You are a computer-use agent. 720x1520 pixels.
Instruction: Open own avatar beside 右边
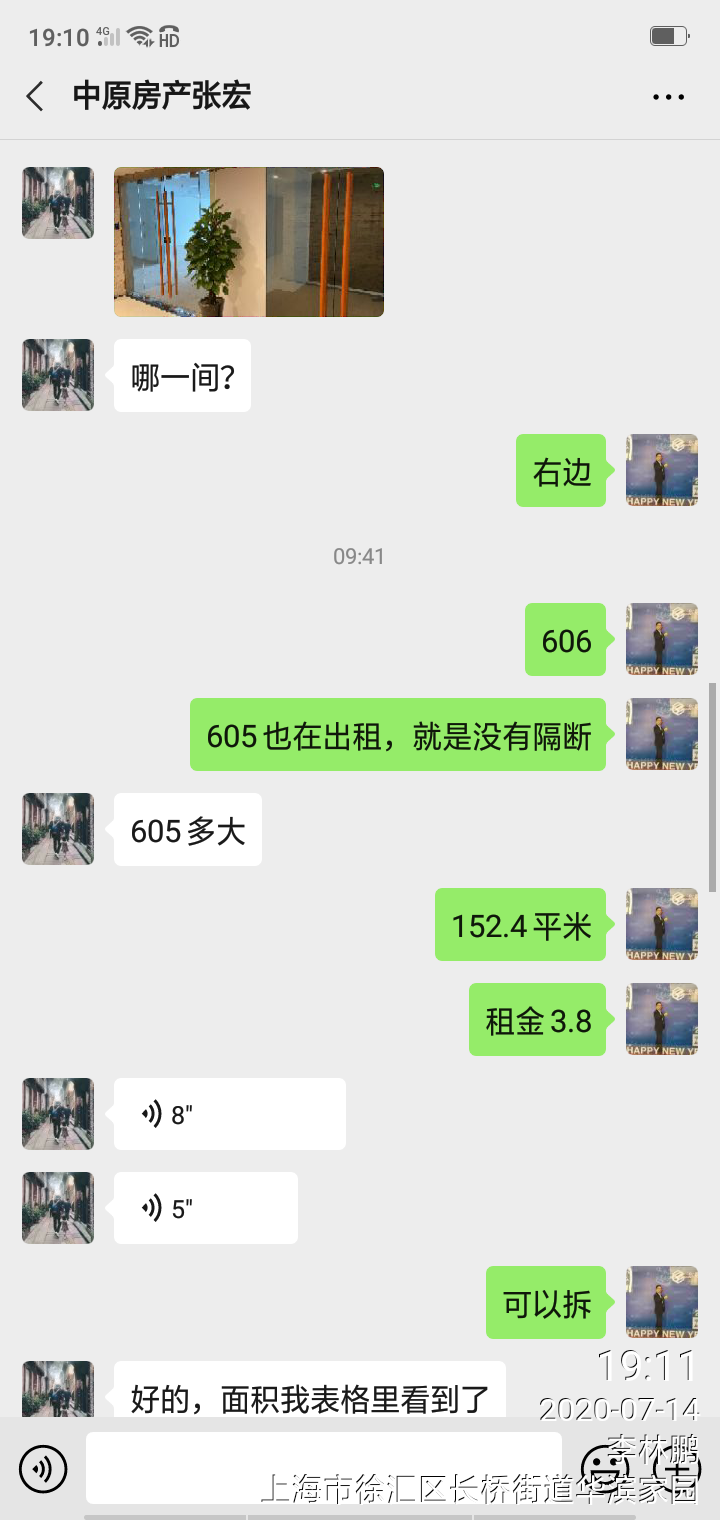click(661, 470)
